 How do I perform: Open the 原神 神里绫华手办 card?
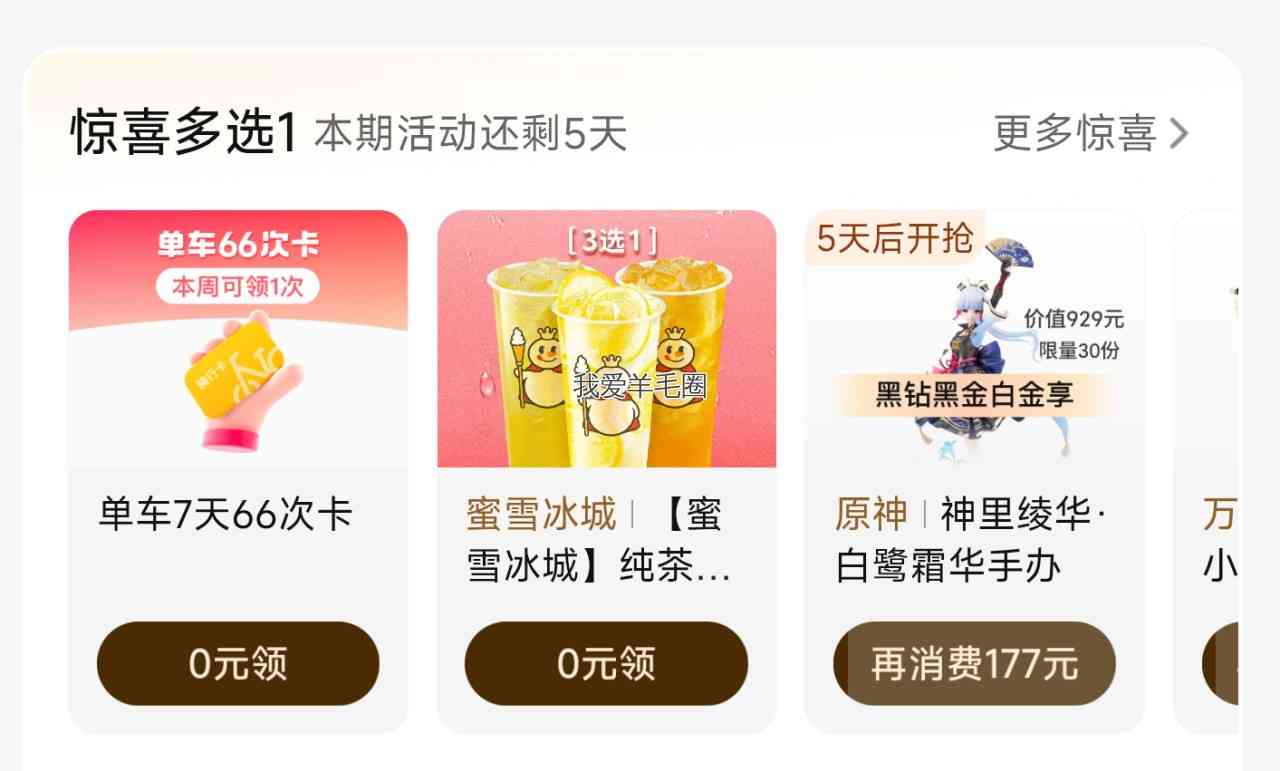point(974,471)
